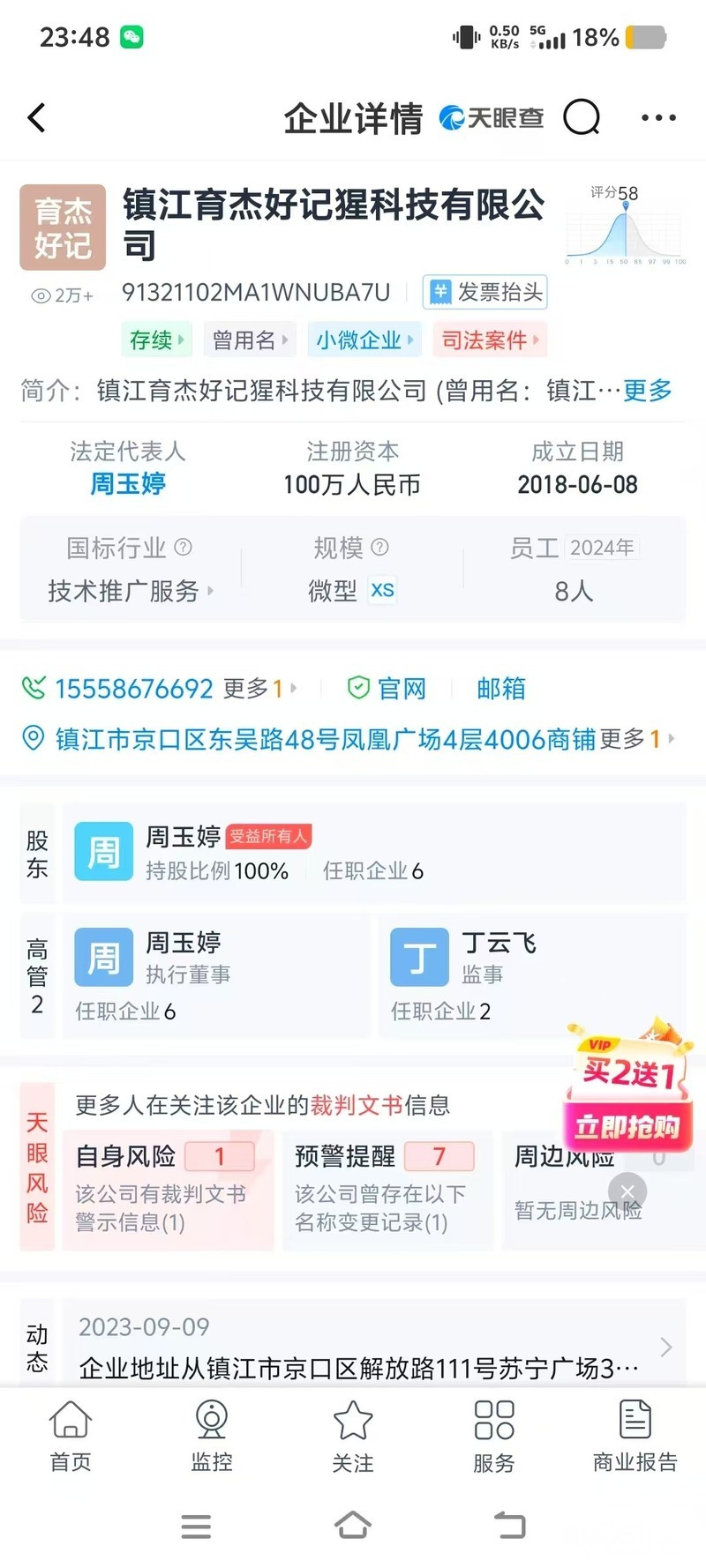Open the three-dot overflow menu
706x1568 pixels.
pos(658,117)
